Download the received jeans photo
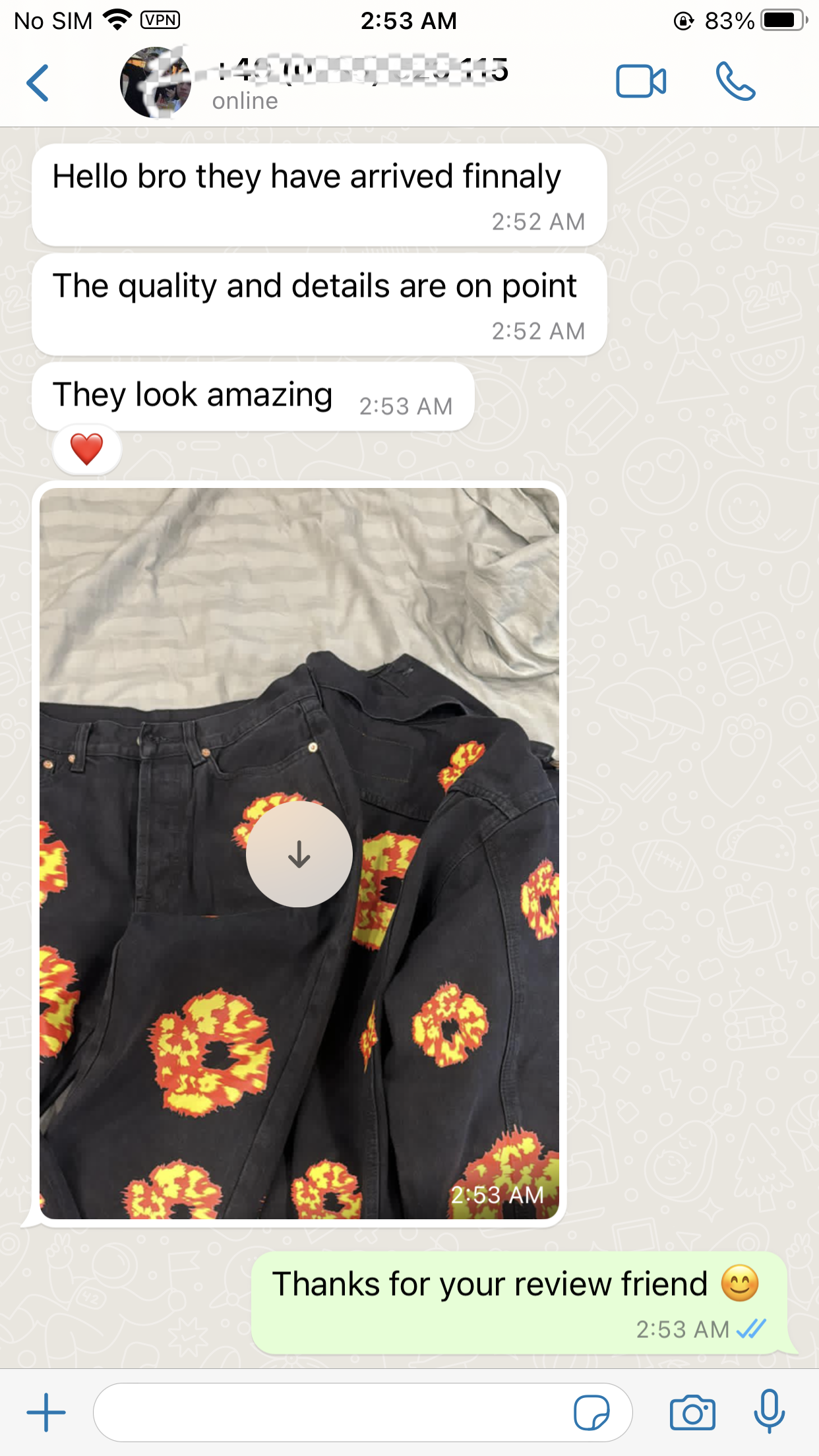Image resolution: width=819 pixels, height=1456 pixels. [x=299, y=854]
